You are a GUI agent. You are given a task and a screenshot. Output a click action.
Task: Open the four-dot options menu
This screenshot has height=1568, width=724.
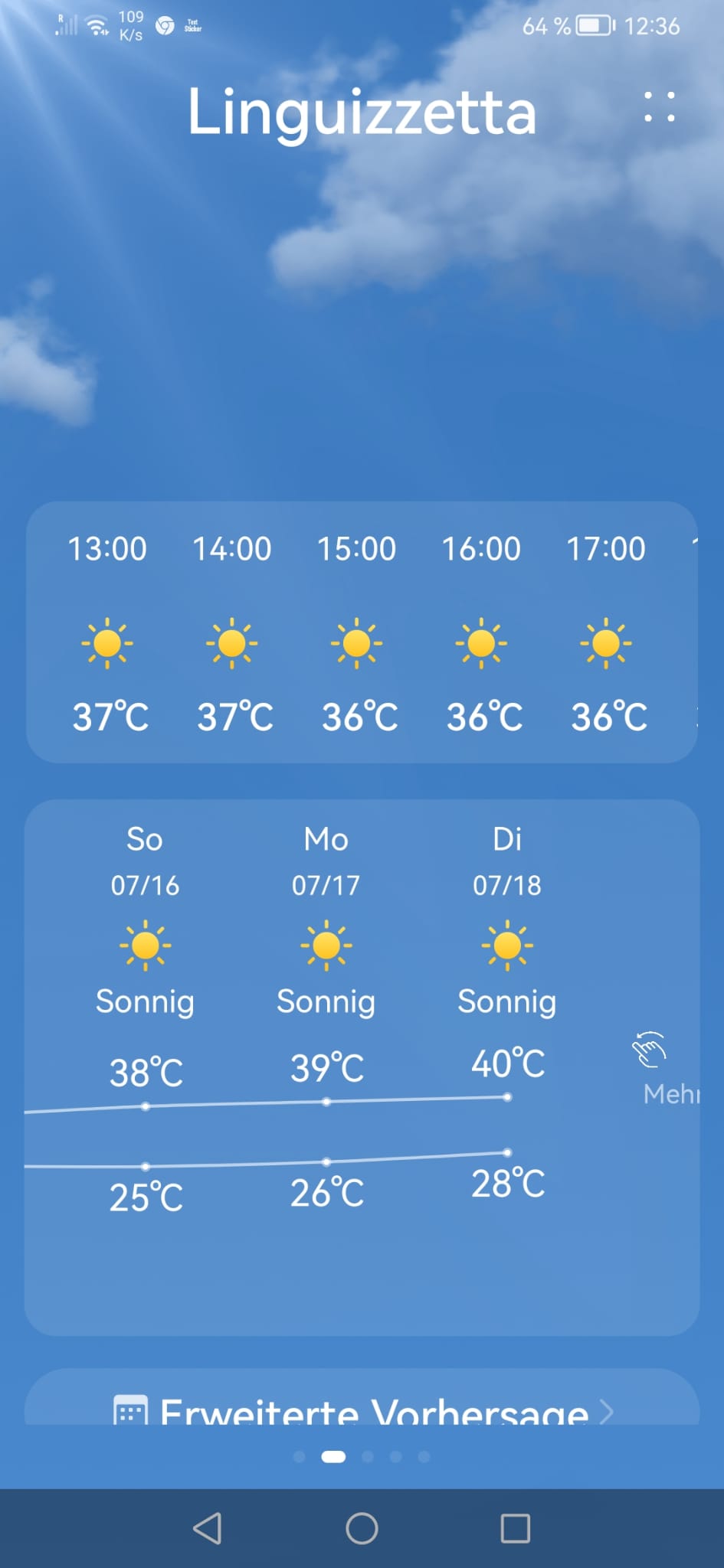point(659,107)
